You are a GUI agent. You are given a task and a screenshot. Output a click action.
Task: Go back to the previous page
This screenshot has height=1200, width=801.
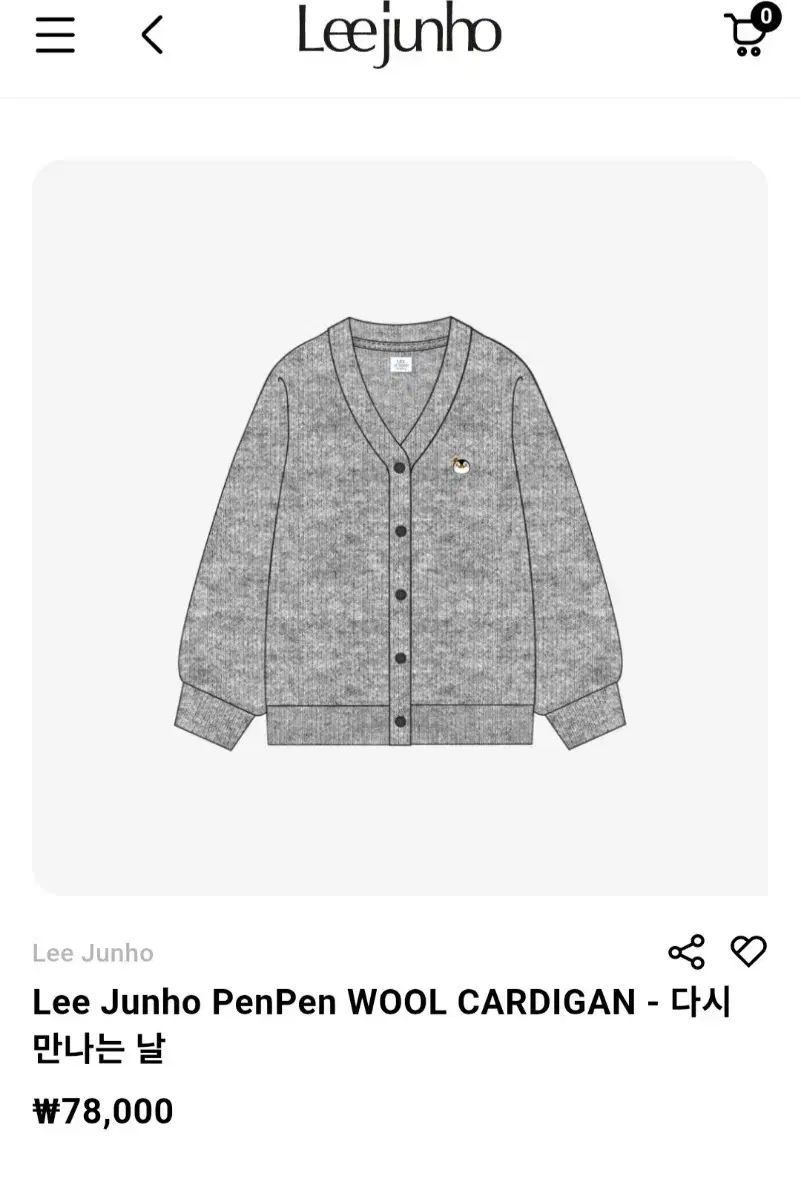(152, 36)
